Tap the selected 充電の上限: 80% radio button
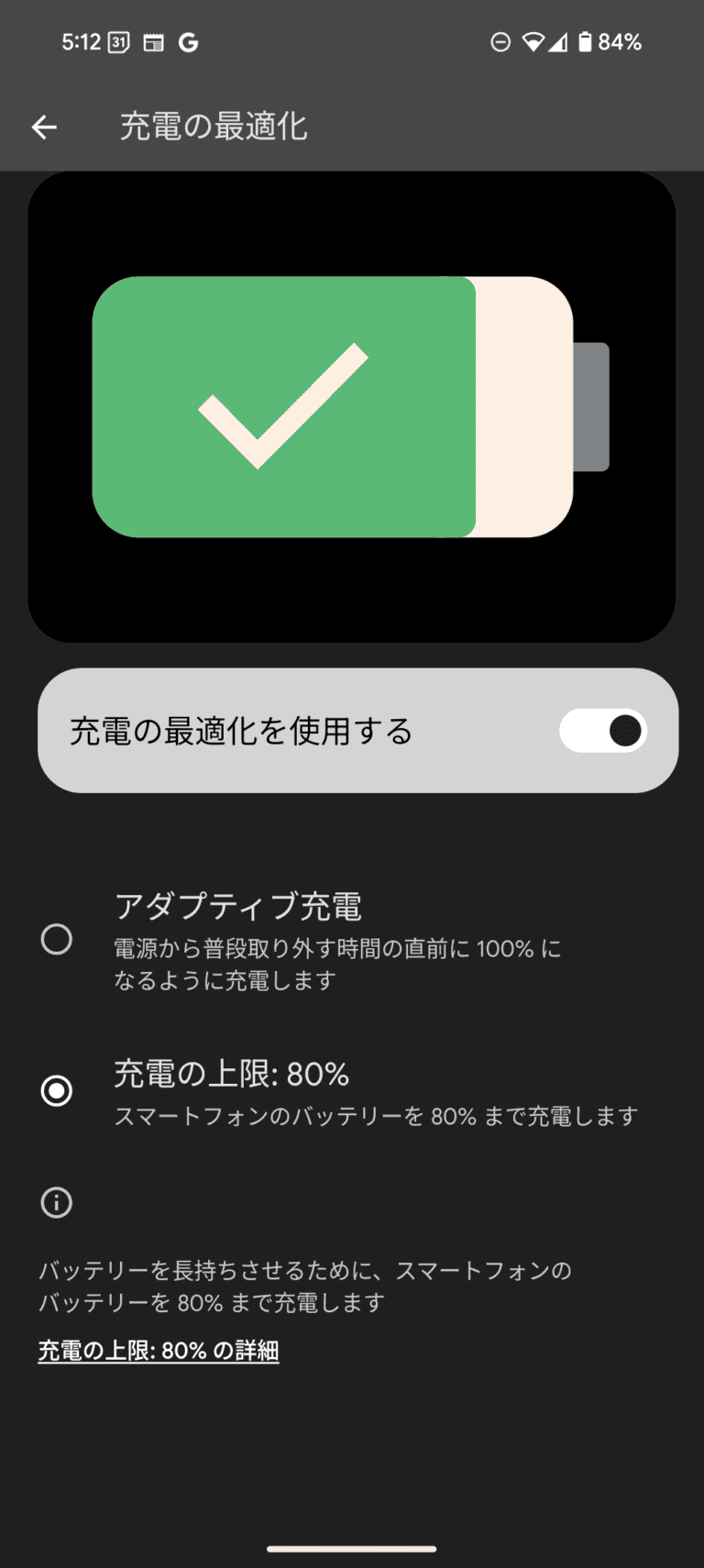The image size is (704, 1568). click(56, 1091)
